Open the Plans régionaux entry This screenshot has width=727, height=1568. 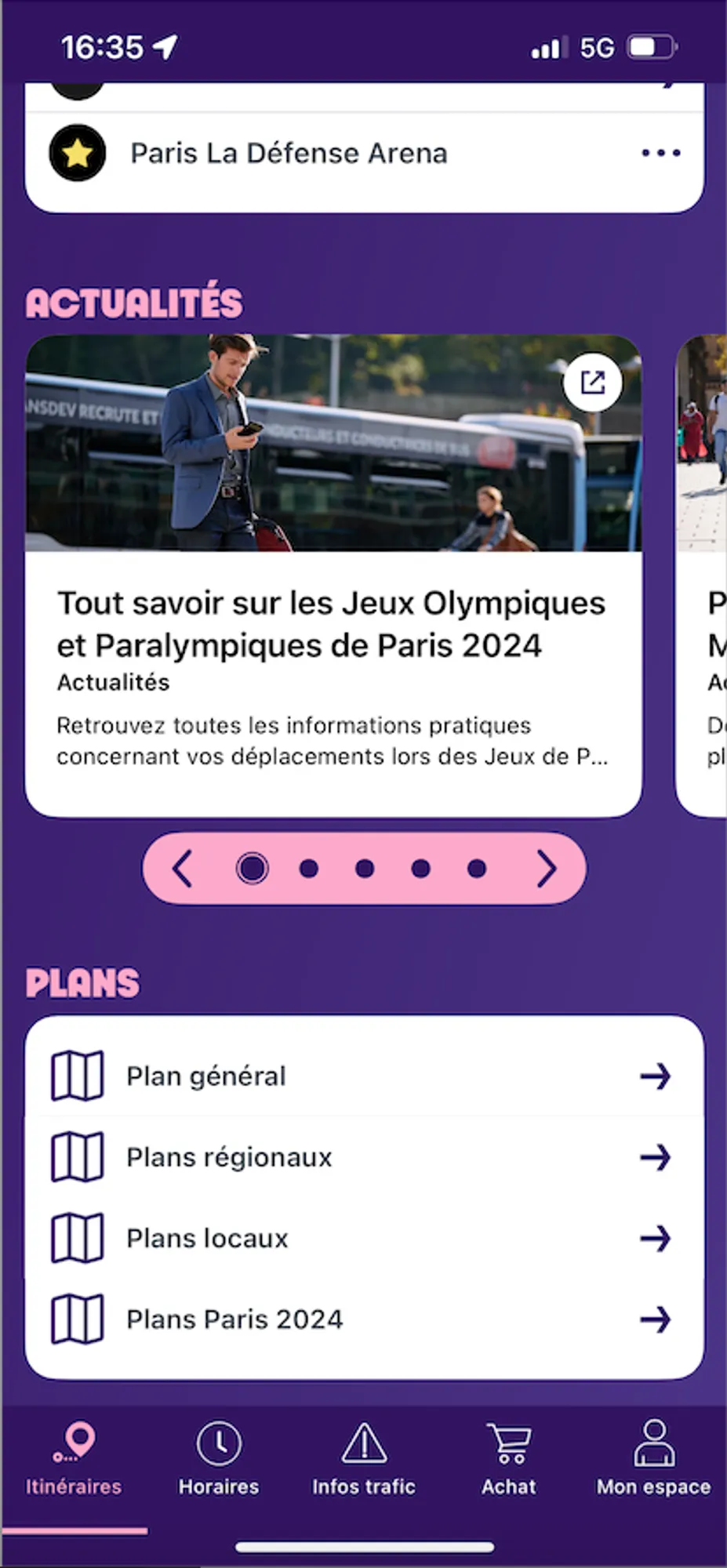pos(364,1156)
